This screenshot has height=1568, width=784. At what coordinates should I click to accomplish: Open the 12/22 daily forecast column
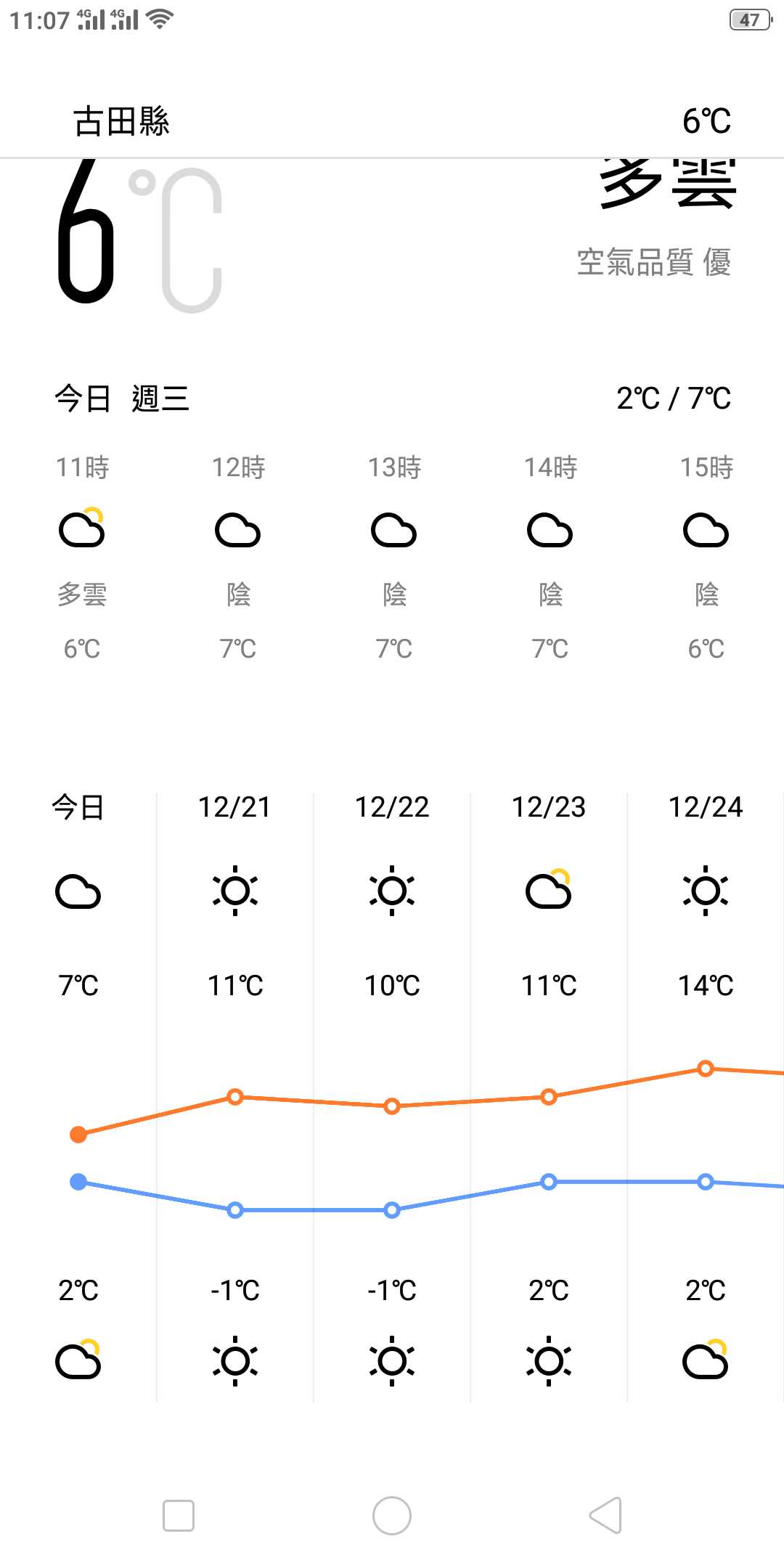pyautogui.click(x=392, y=1096)
